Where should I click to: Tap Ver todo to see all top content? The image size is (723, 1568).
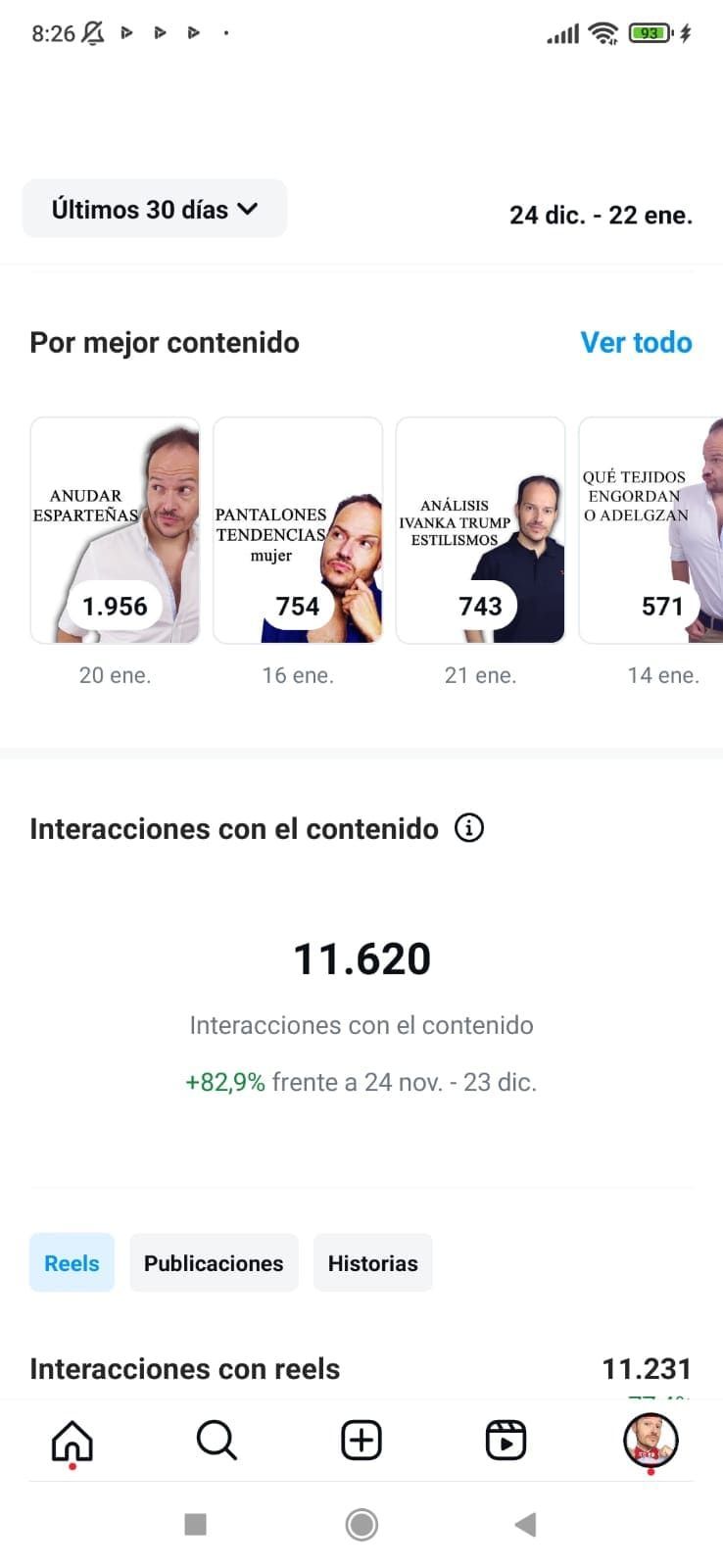point(636,342)
